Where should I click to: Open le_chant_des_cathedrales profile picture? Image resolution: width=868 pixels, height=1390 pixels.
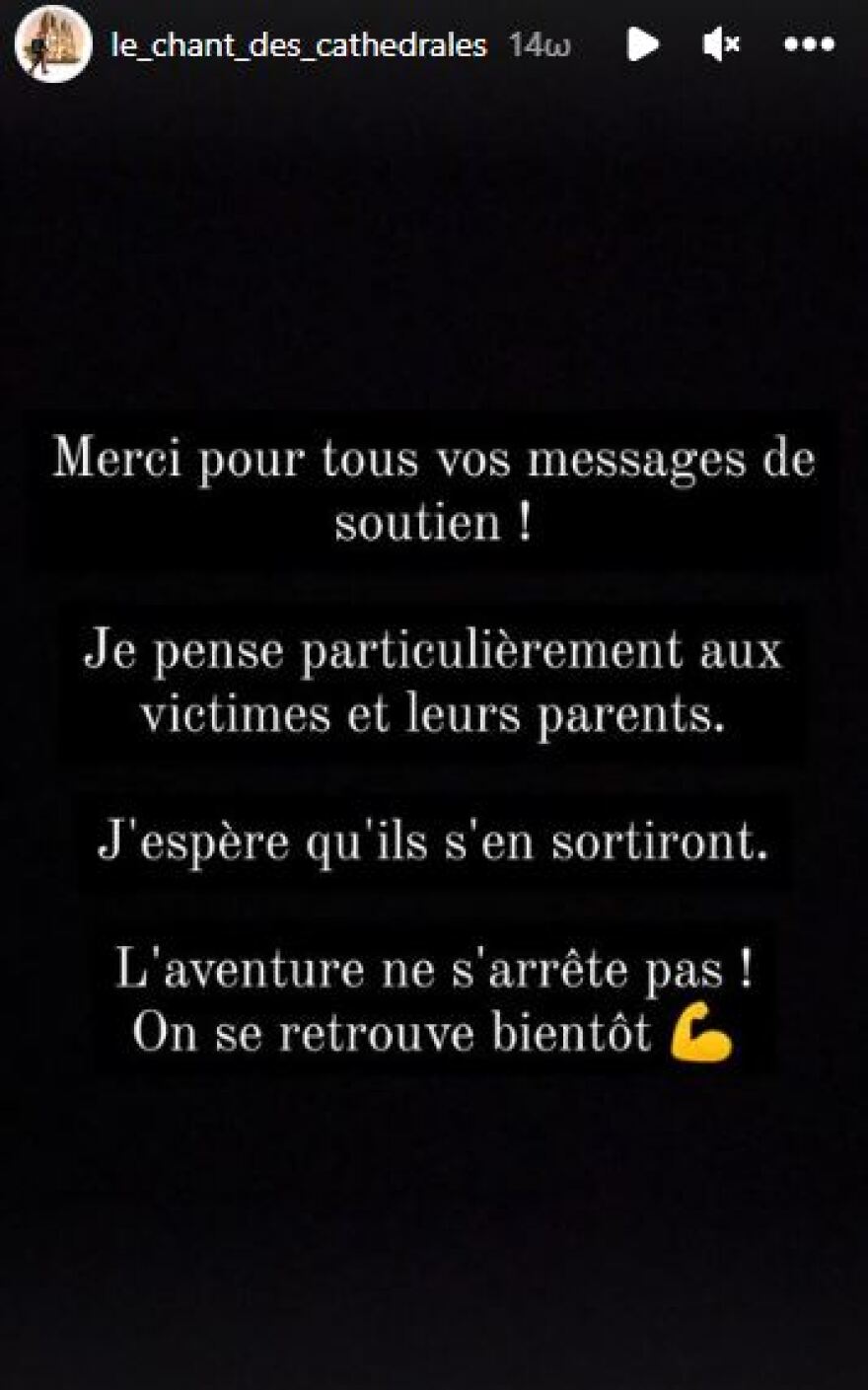tap(52, 44)
